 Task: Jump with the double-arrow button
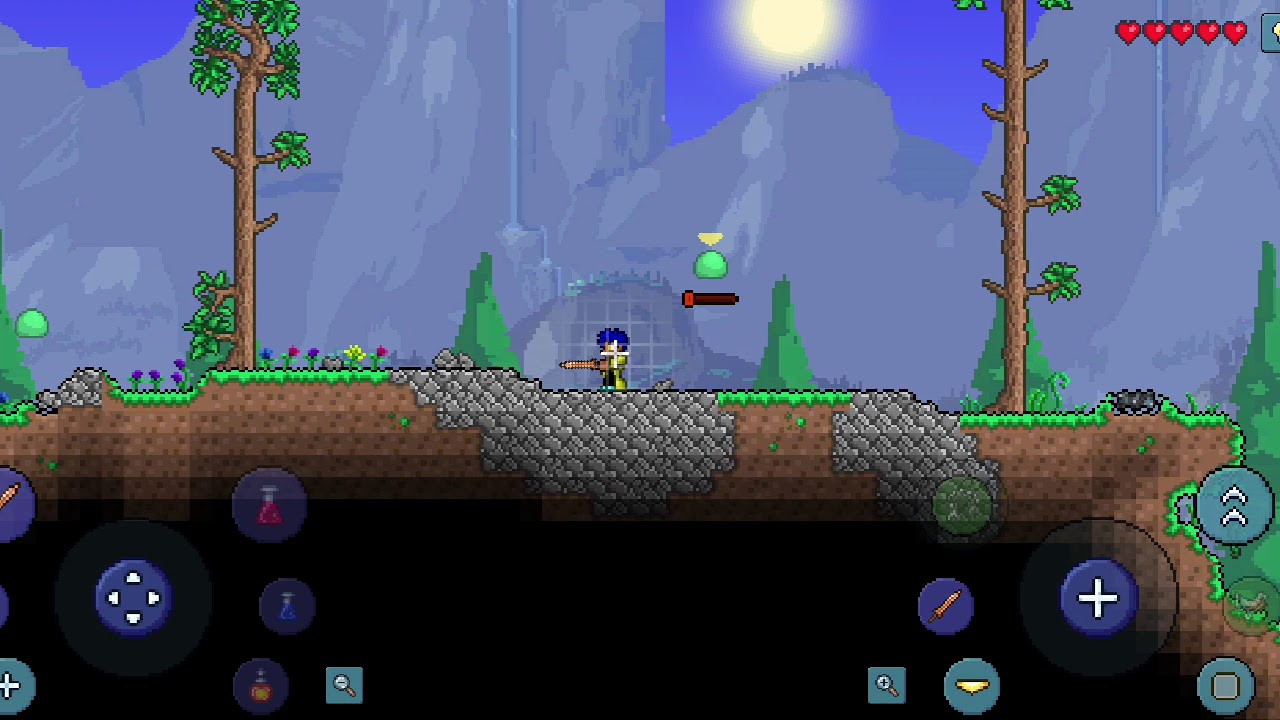click(1234, 507)
